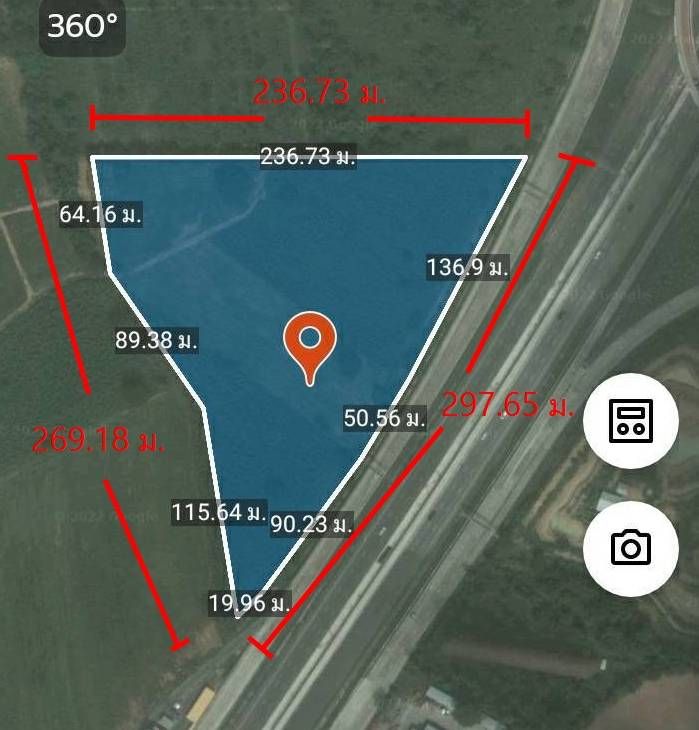The image size is (699, 730).
Task: Open the 360° view
Action: pyautogui.click(x=83, y=27)
